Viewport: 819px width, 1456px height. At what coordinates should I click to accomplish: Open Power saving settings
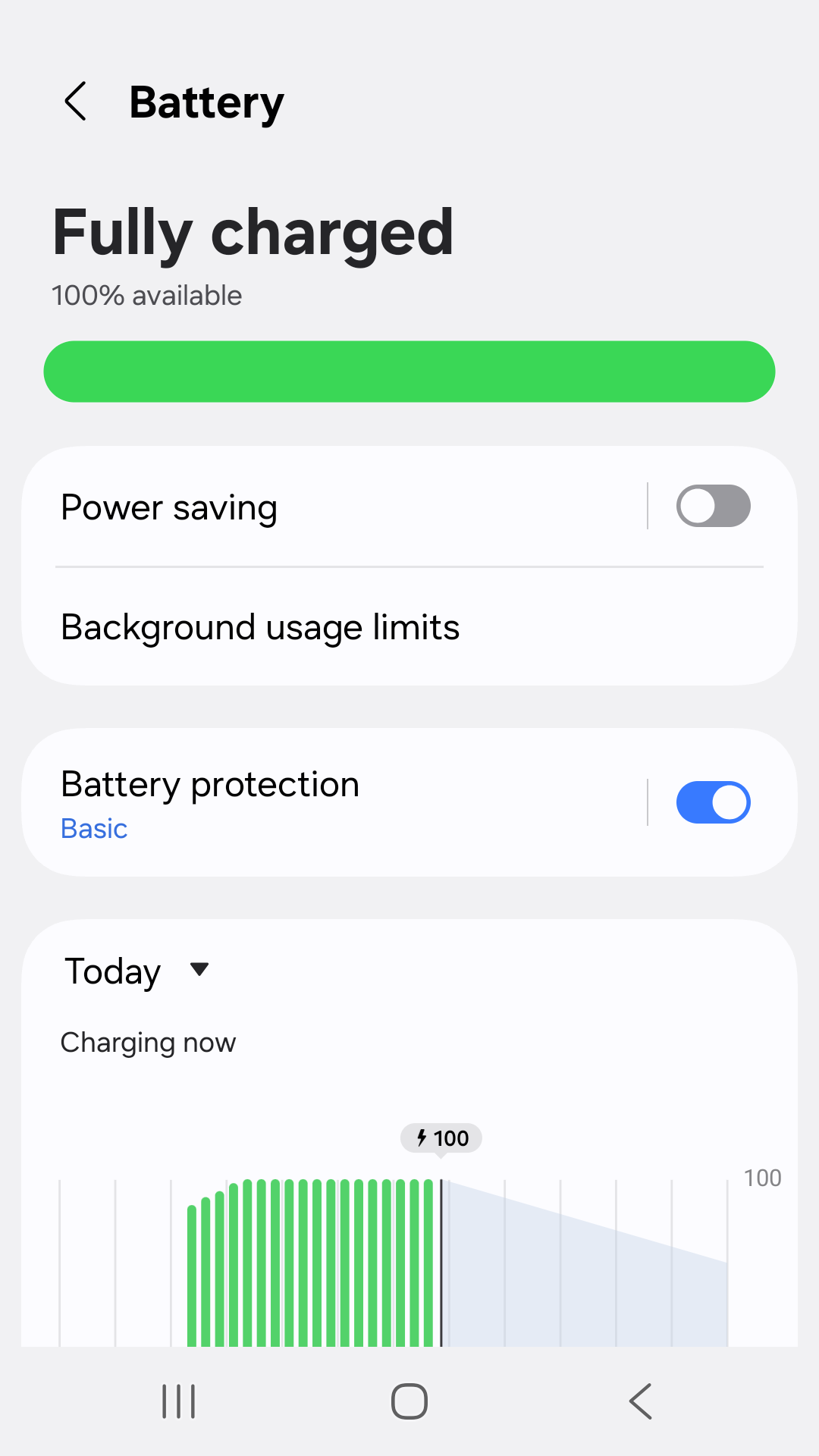[x=303, y=507]
